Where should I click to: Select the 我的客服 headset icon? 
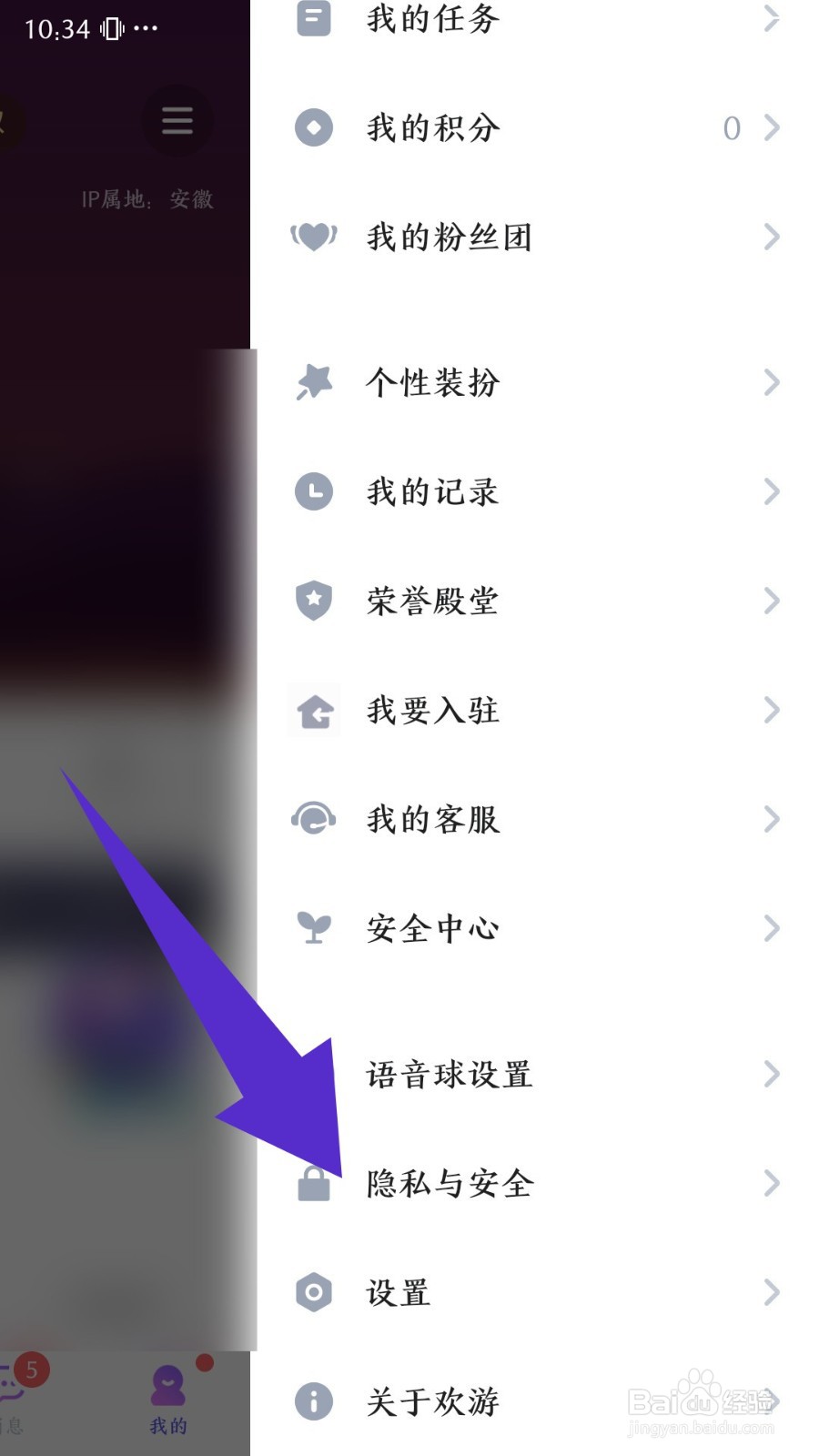pyautogui.click(x=313, y=819)
